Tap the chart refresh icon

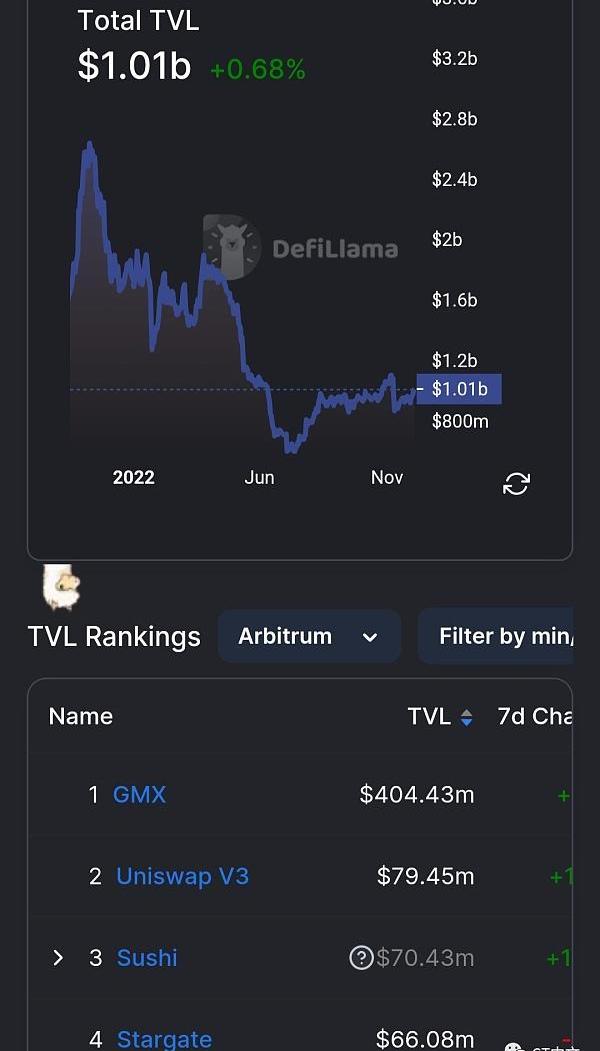coord(516,483)
